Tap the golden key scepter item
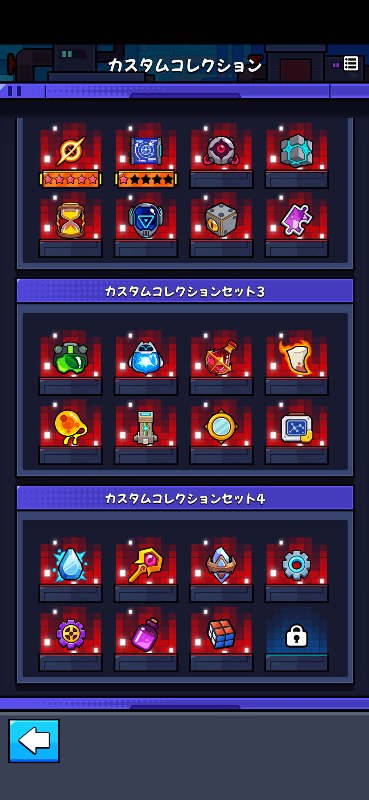 tap(145, 565)
